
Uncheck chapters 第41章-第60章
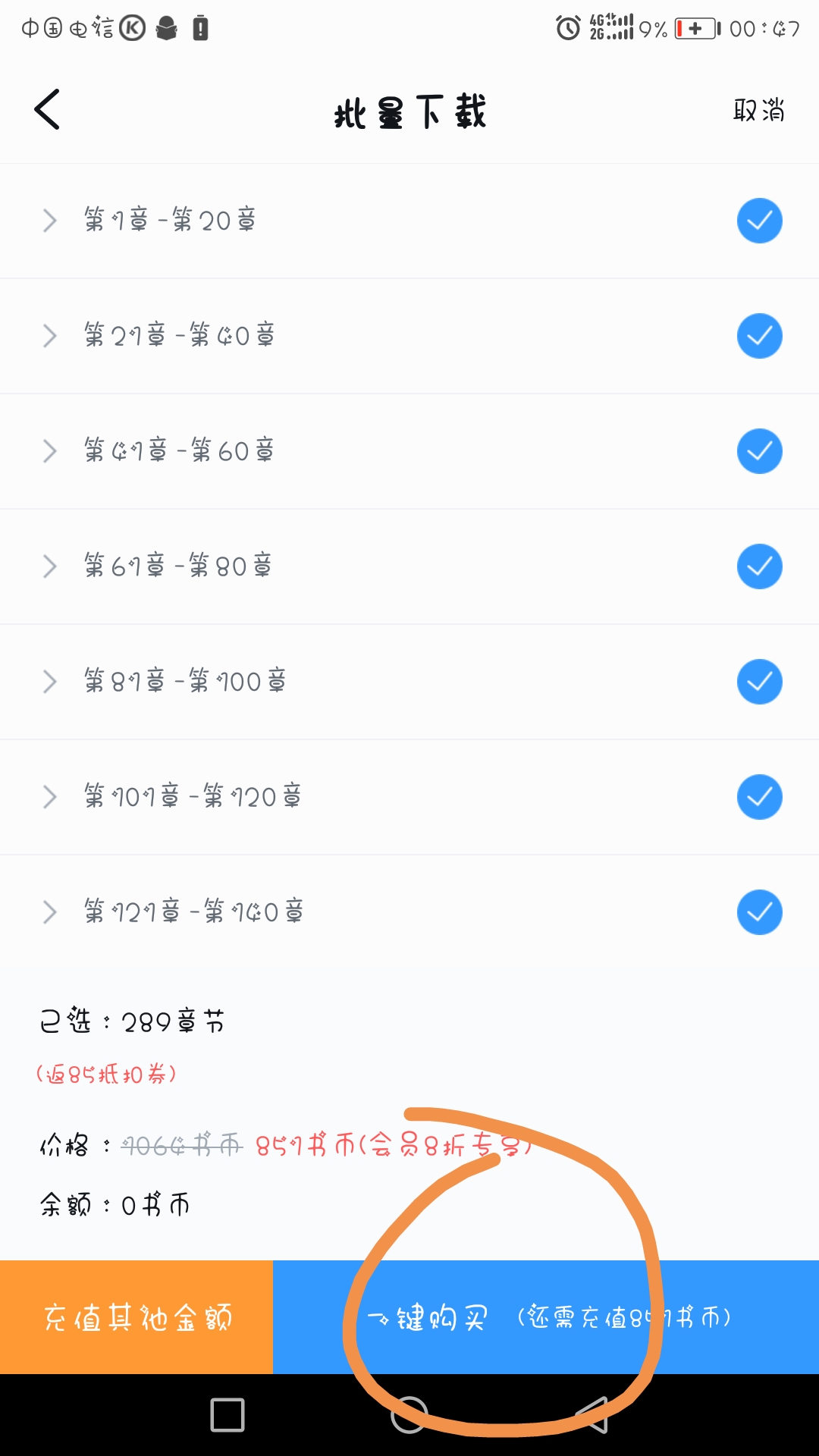point(759,451)
